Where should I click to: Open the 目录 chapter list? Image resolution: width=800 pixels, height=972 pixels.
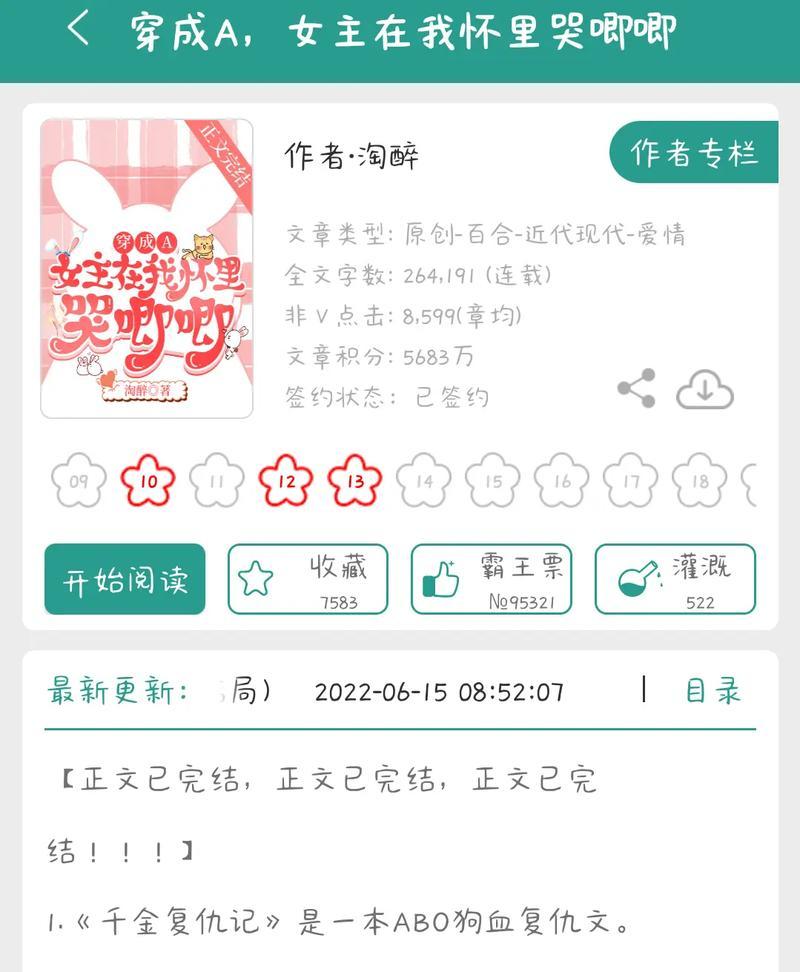tap(713, 691)
